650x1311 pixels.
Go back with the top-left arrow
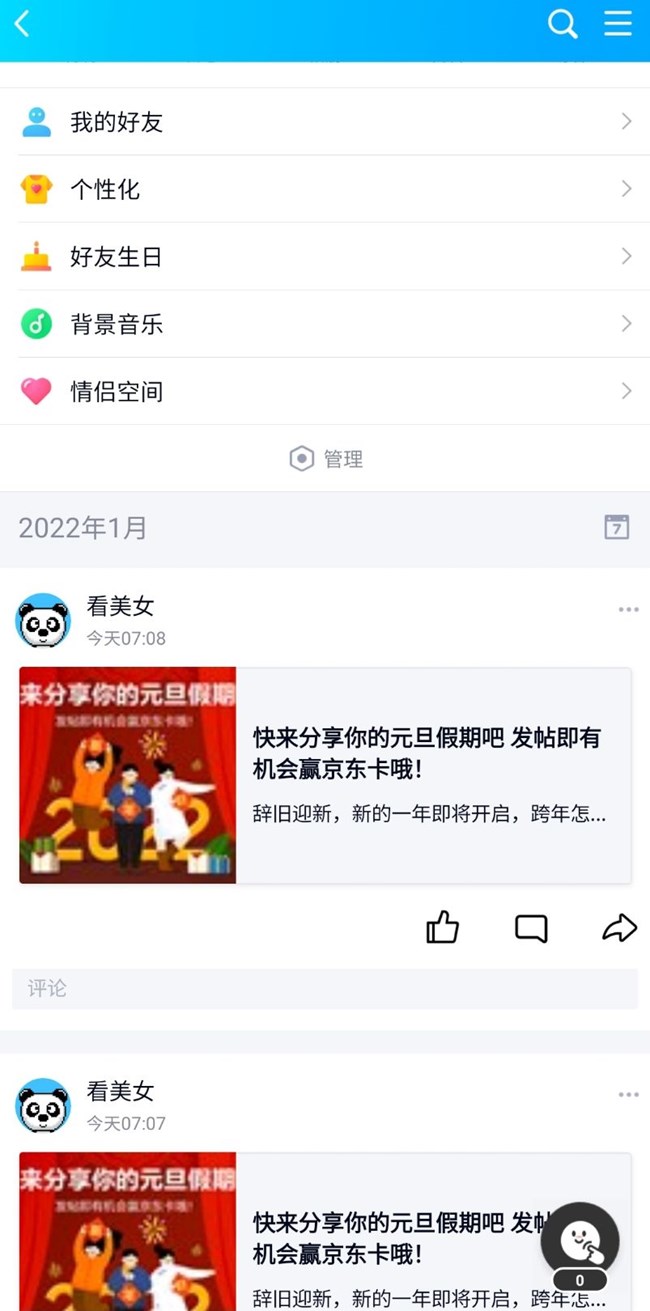pyautogui.click(x=23, y=23)
